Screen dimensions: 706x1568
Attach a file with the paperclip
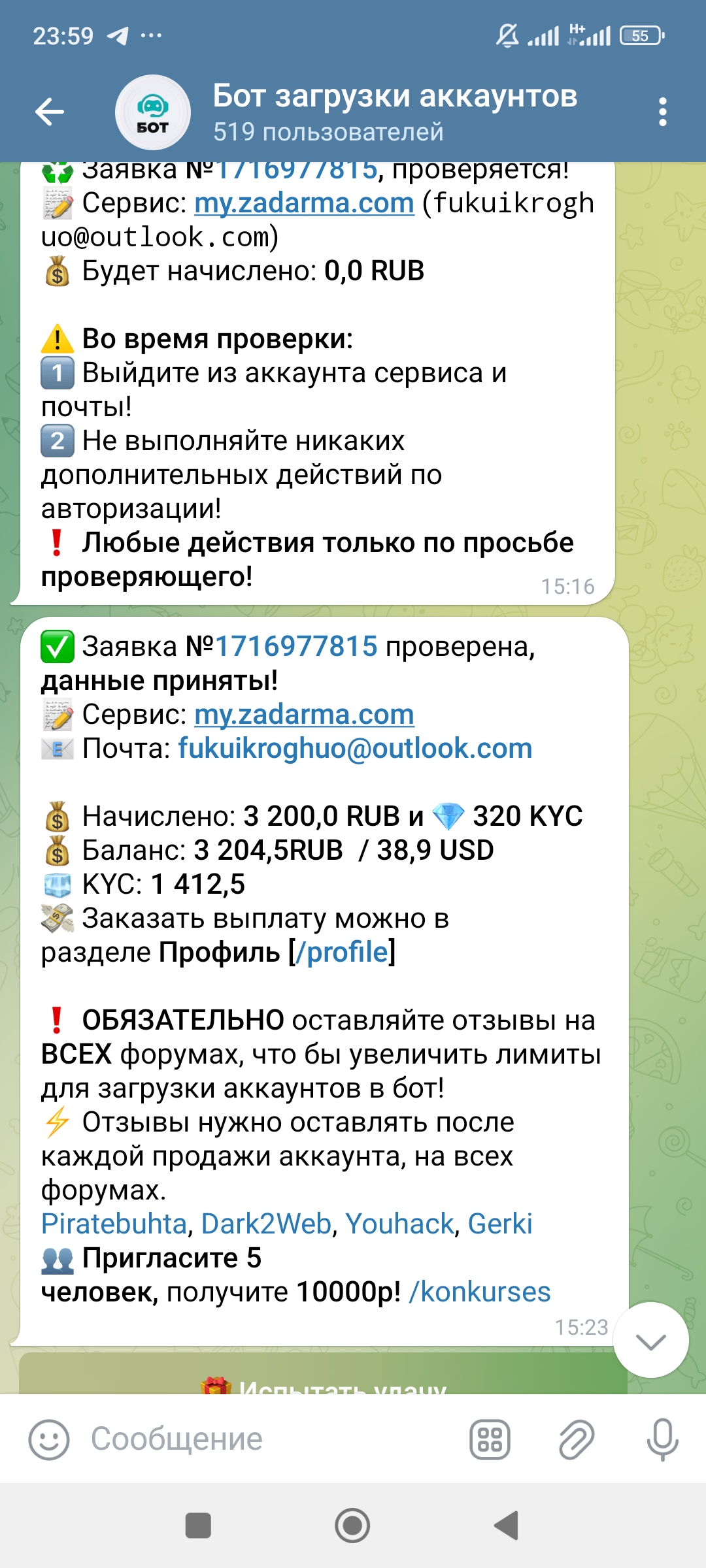[576, 1439]
